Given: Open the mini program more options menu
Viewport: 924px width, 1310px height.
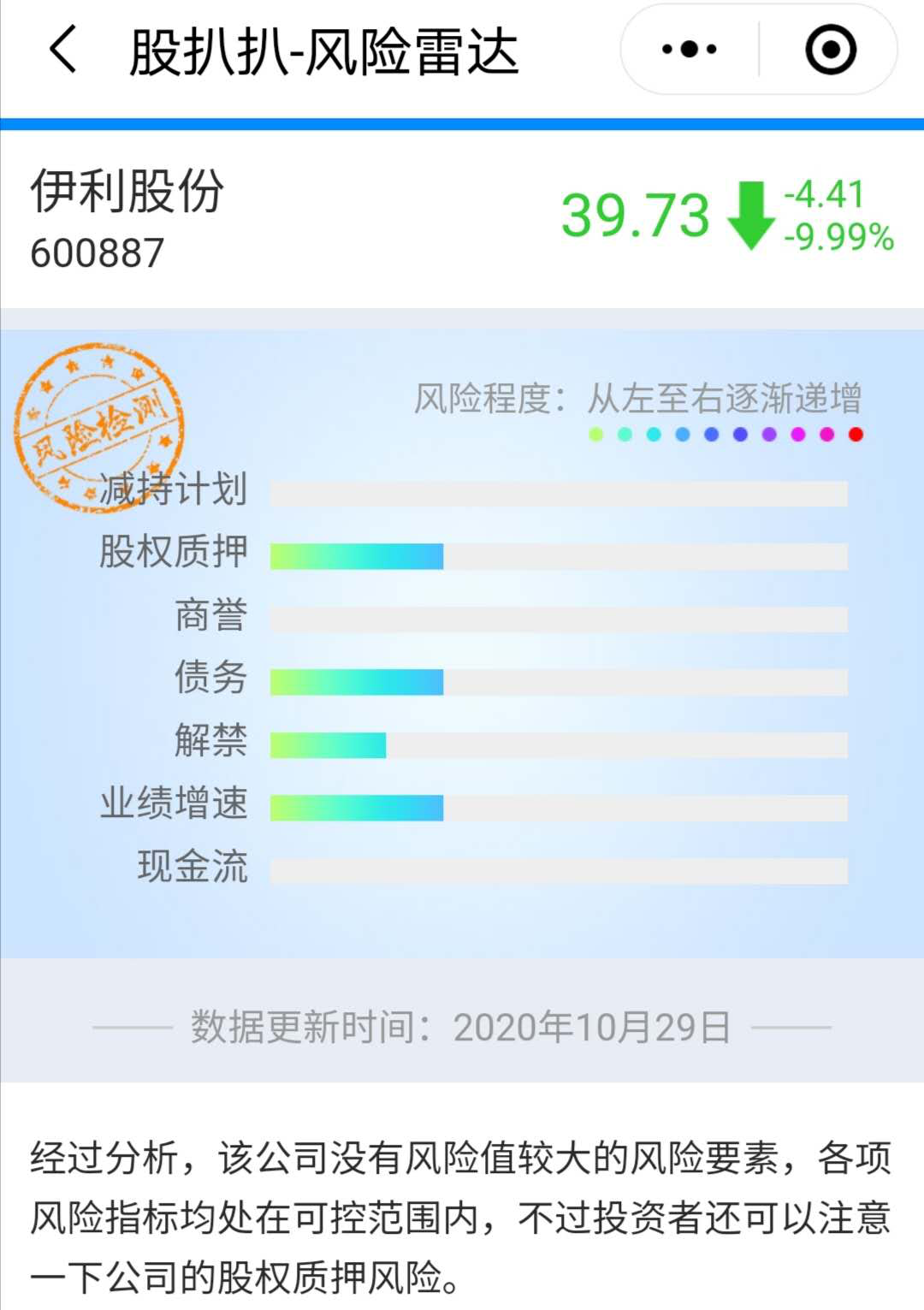Looking at the screenshot, I should click(690, 50).
